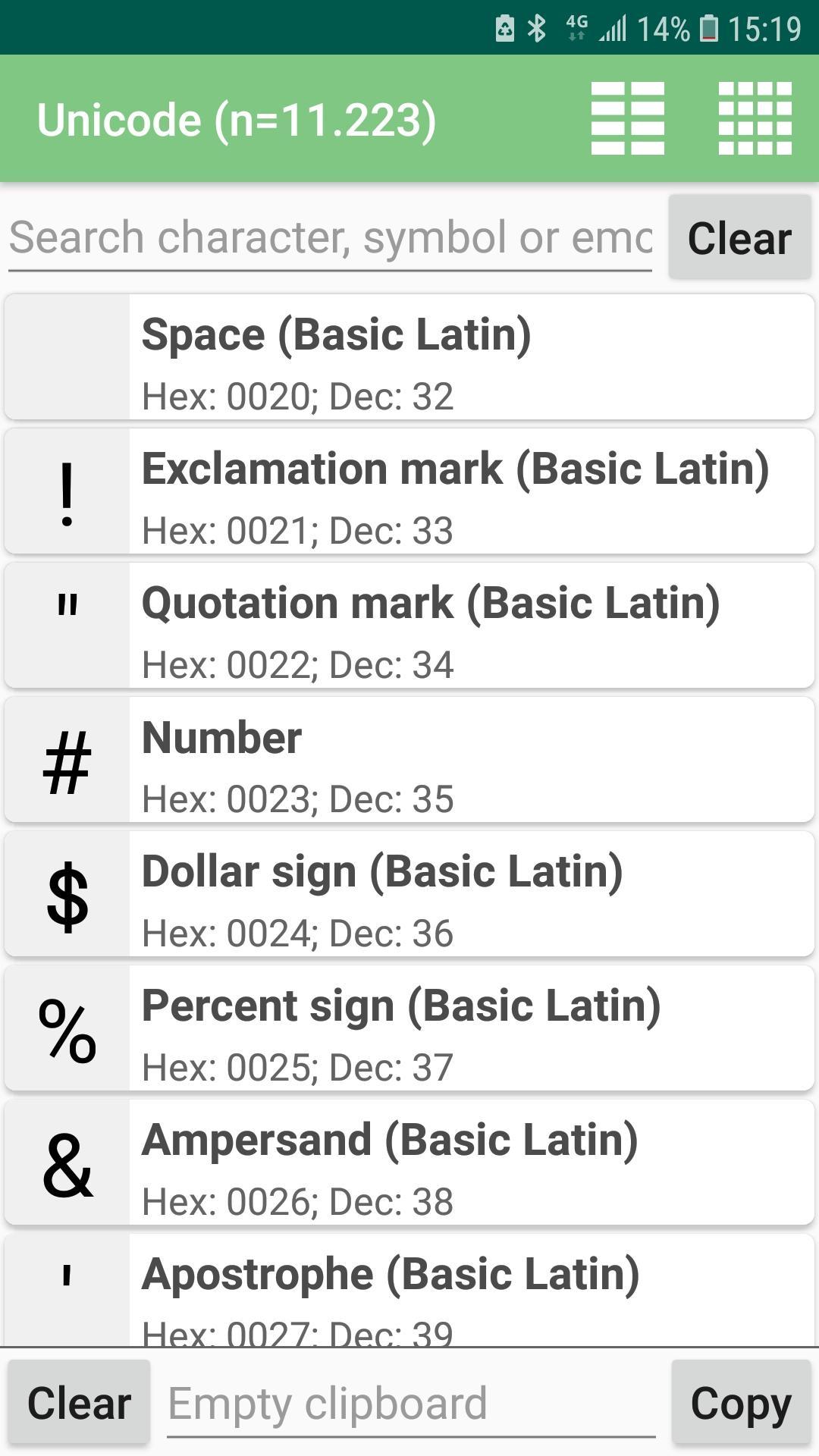The height and width of the screenshot is (1456, 819).
Task: Clear the search field text
Action: click(739, 238)
